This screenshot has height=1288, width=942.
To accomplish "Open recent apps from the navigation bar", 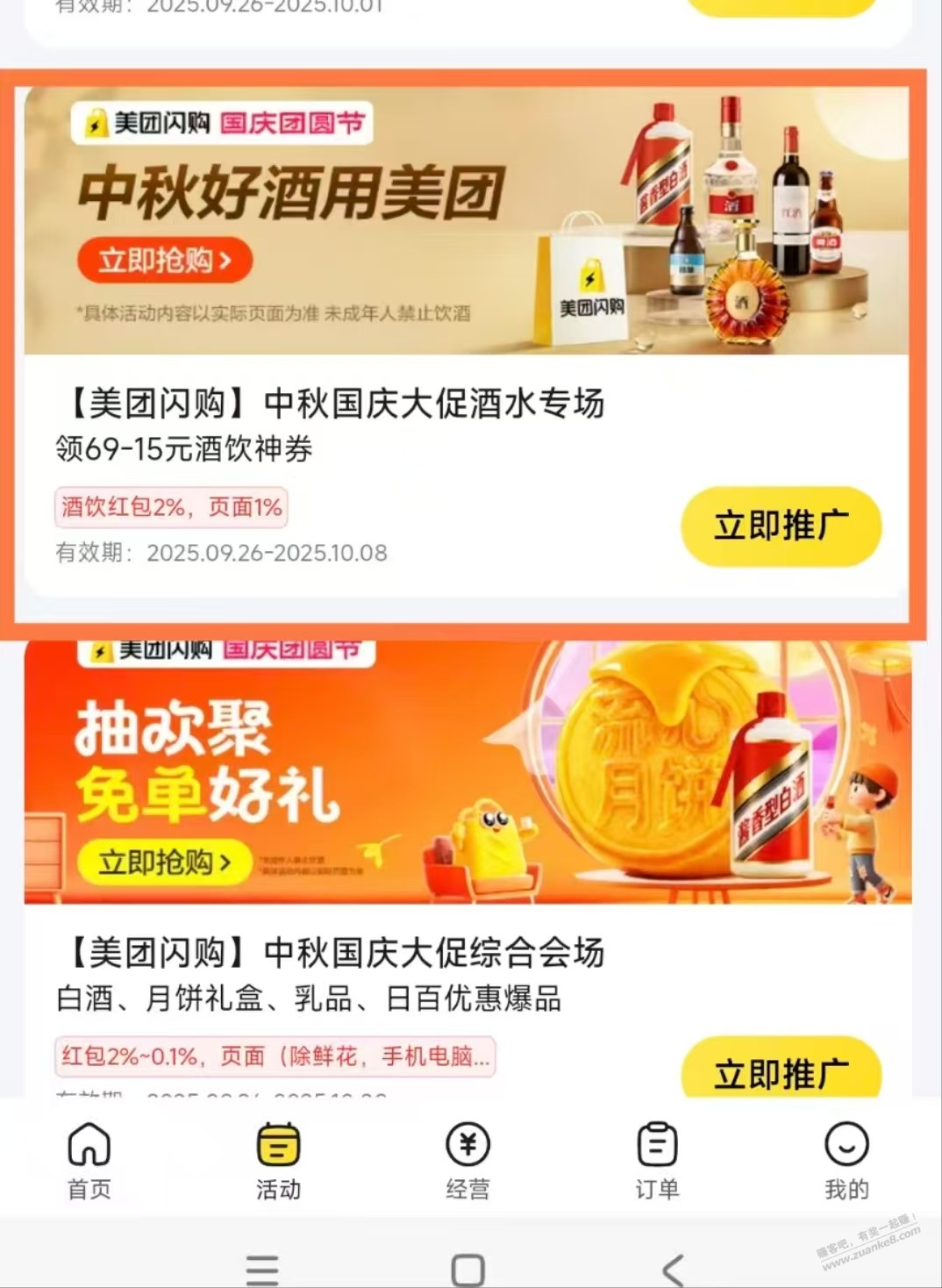I will (x=262, y=1269).
